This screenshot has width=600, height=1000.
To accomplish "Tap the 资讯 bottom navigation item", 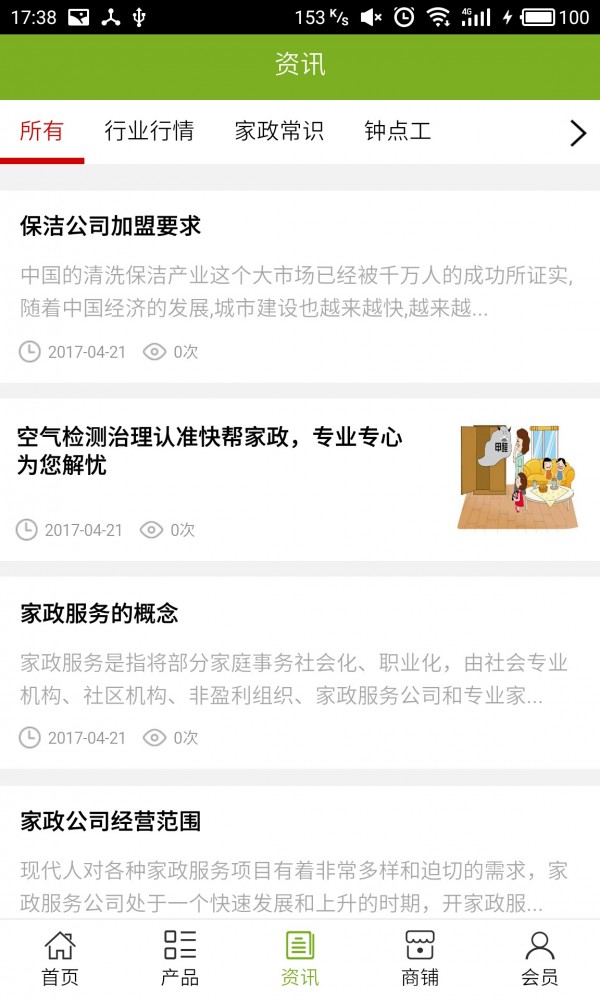I will tap(300, 958).
